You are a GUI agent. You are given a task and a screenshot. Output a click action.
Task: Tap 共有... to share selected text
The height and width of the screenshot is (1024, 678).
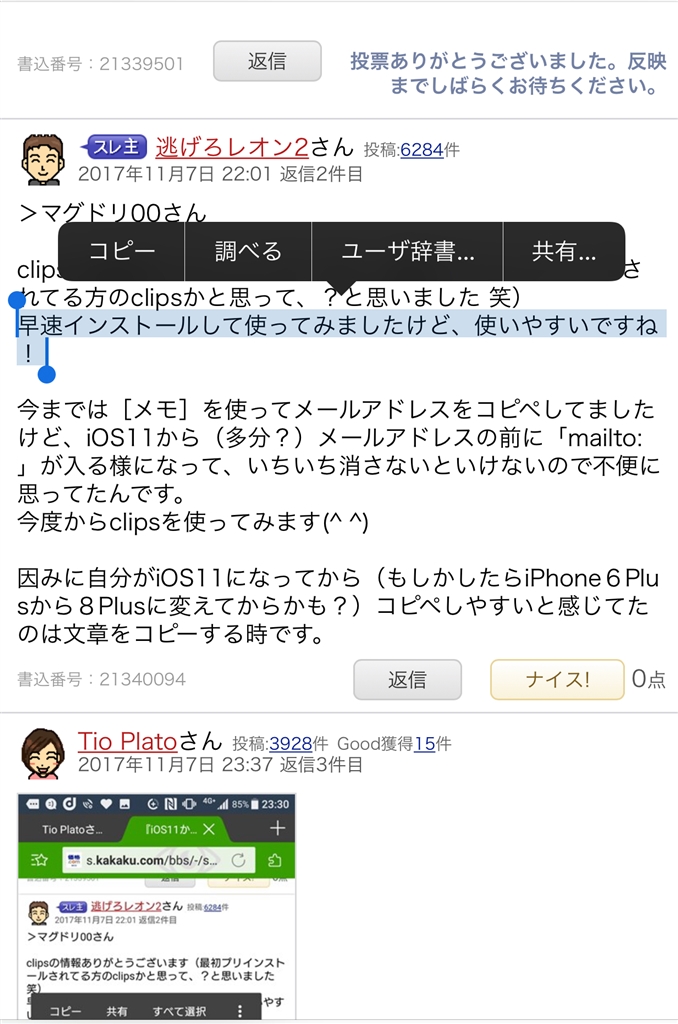tap(564, 251)
